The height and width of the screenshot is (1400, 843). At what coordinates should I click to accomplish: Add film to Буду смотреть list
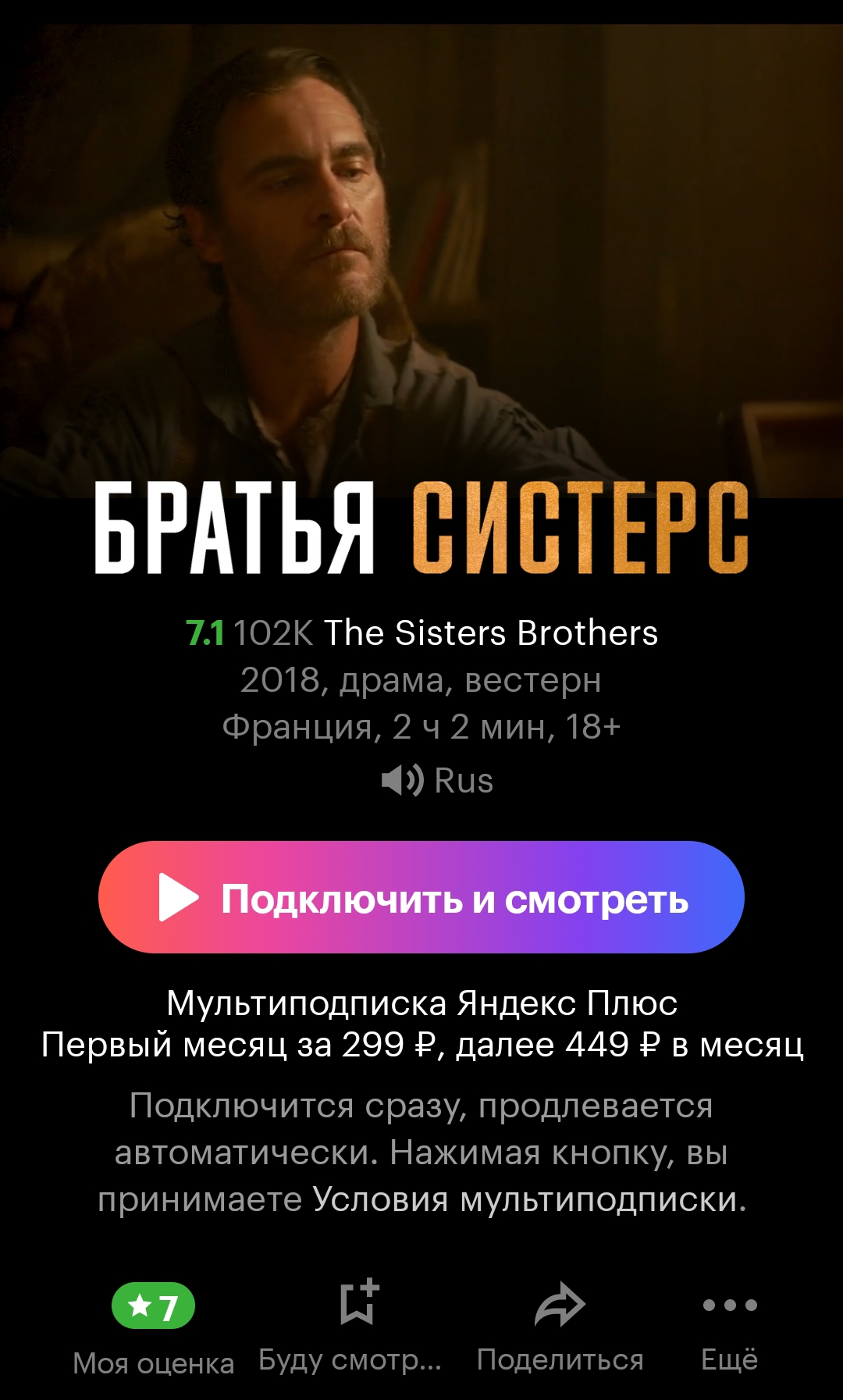tap(357, 1326)
